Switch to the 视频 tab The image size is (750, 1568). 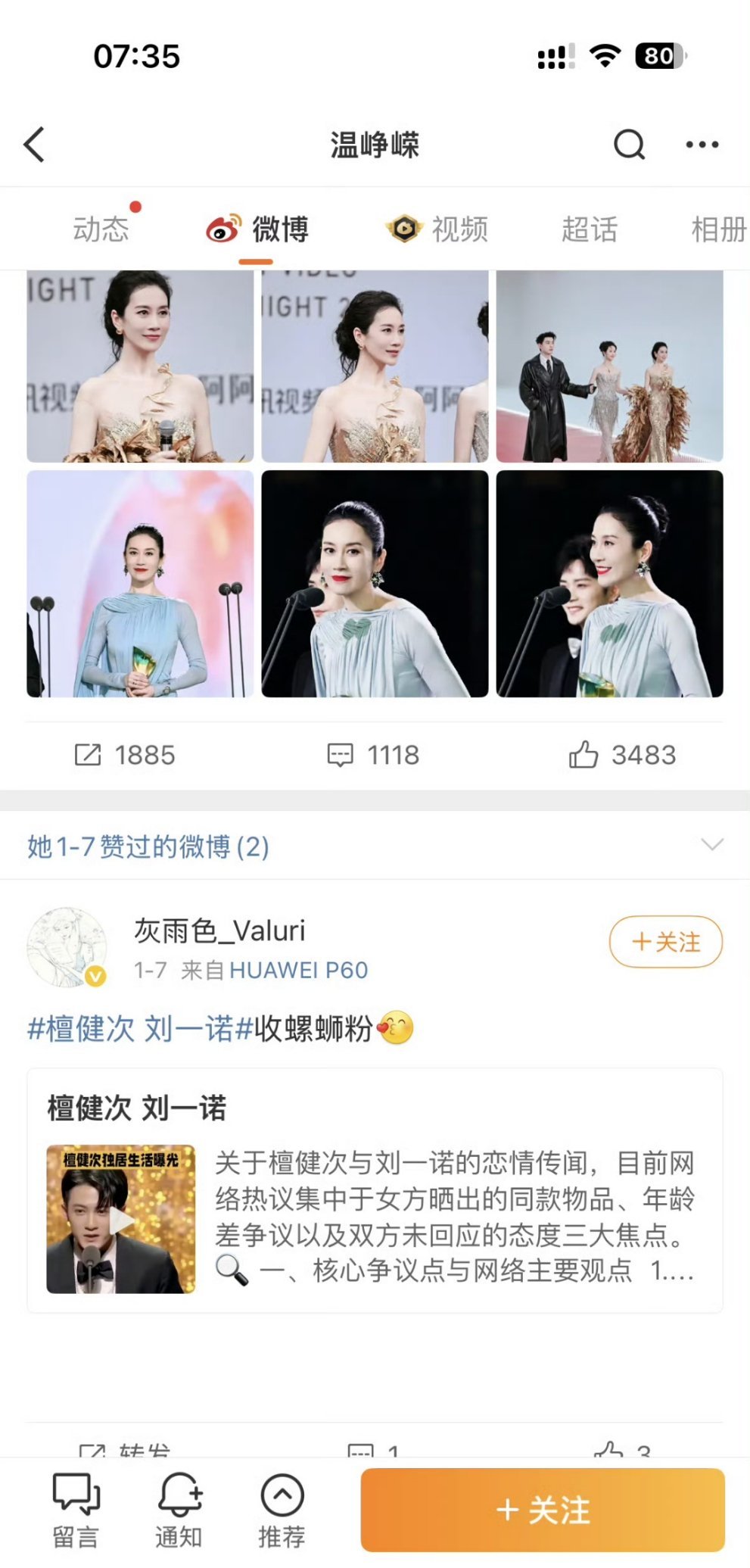pyautogui.click(x=439, y=229)
